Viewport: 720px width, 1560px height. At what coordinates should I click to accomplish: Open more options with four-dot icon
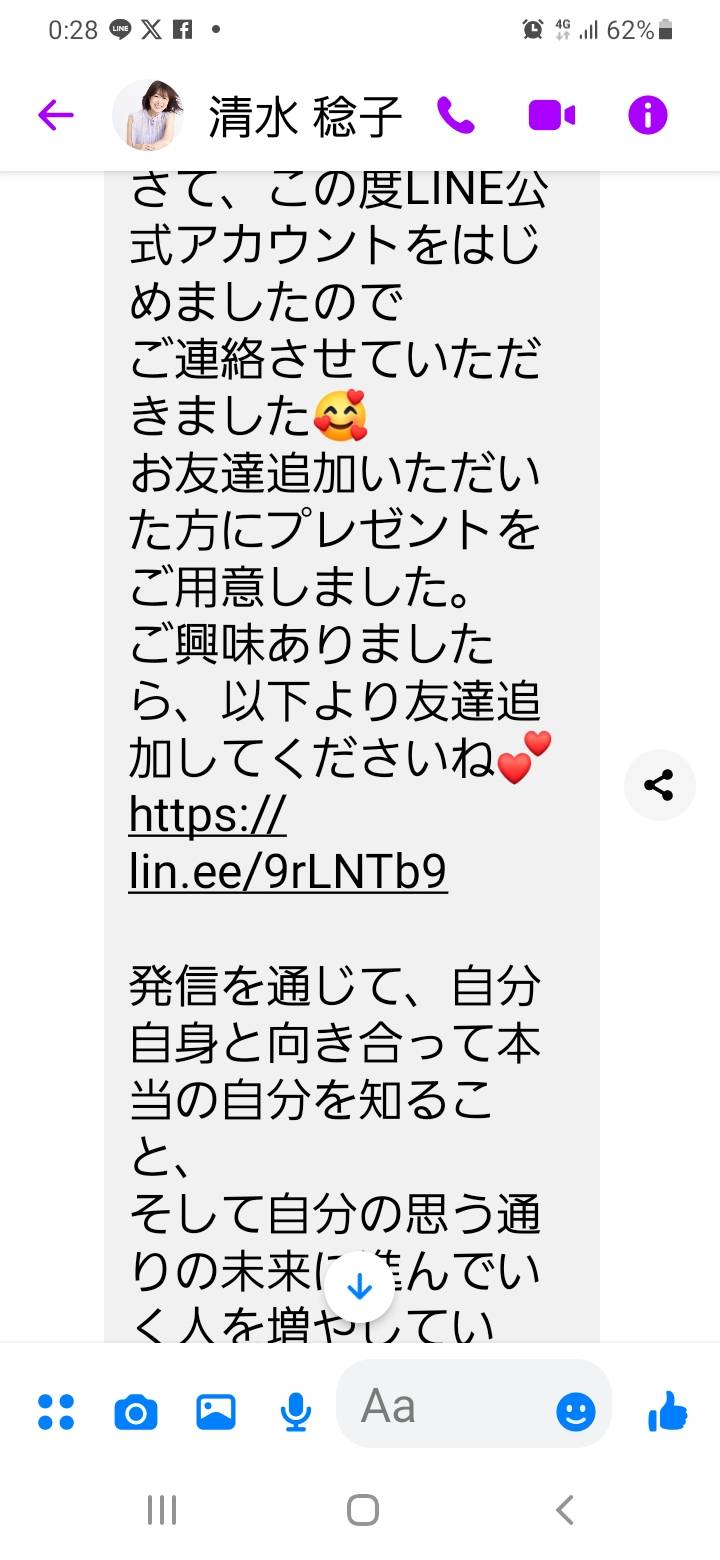(x=56, y=1412)
